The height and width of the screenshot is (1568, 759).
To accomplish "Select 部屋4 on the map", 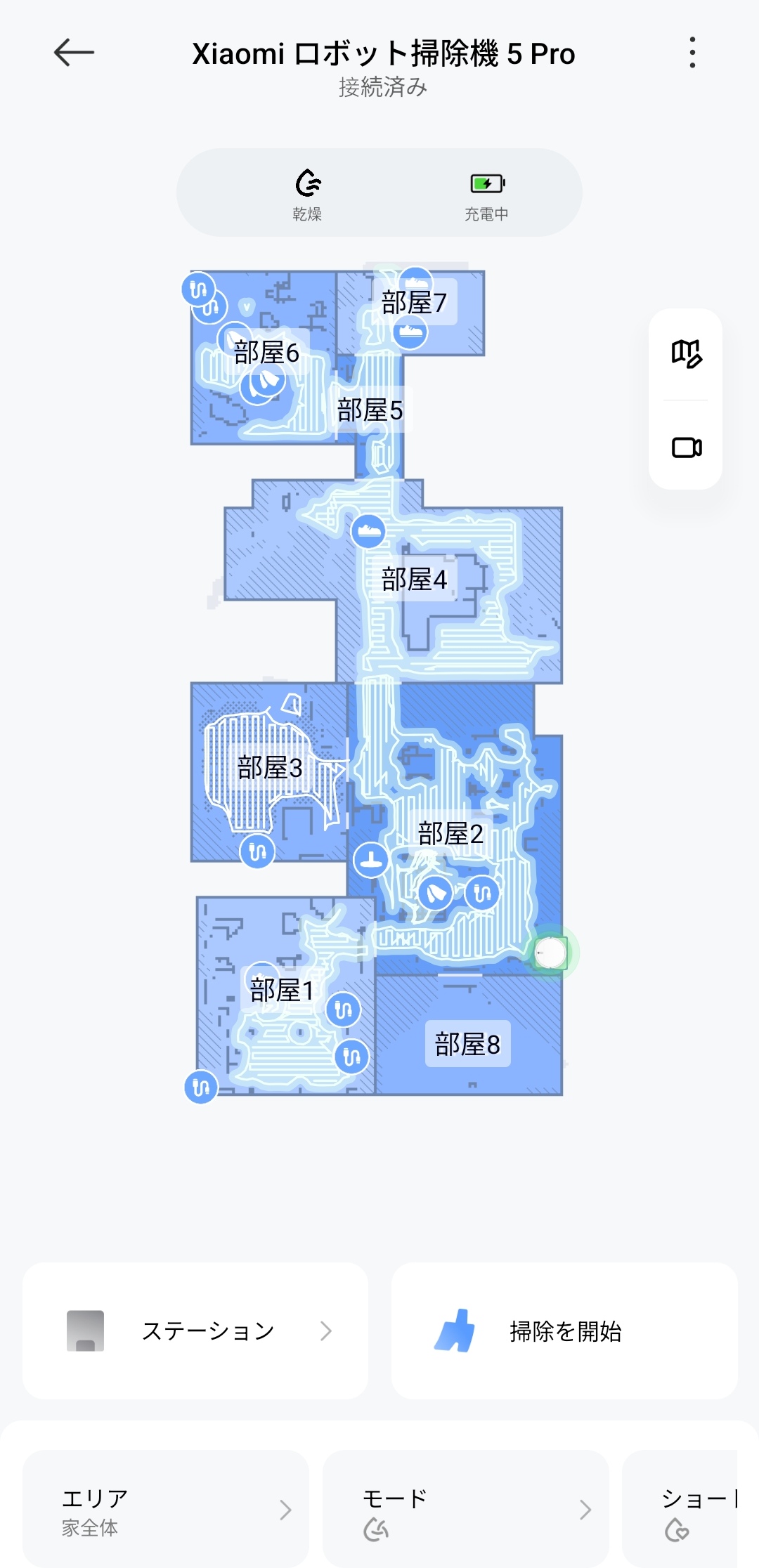I will (x=414, y=580).
